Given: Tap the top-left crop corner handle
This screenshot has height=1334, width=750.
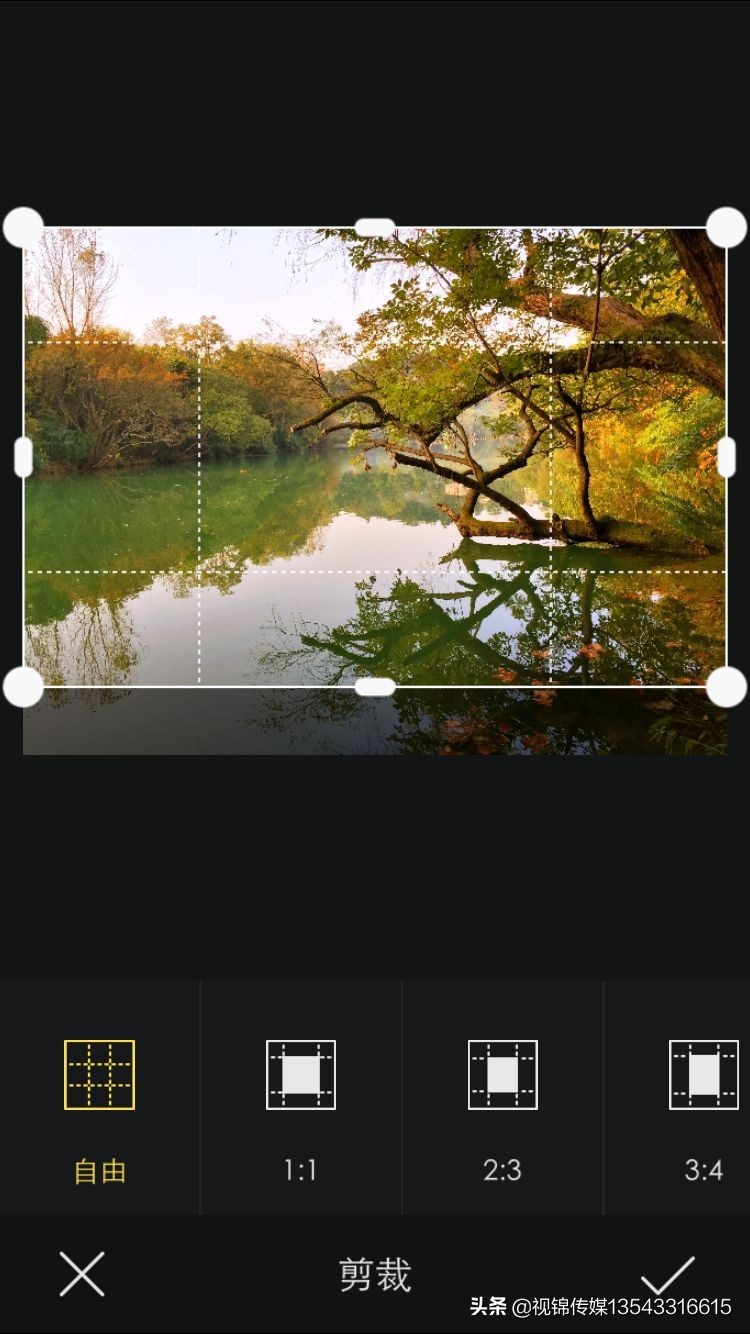Looking at the screenshot, I should coord(24,228).
